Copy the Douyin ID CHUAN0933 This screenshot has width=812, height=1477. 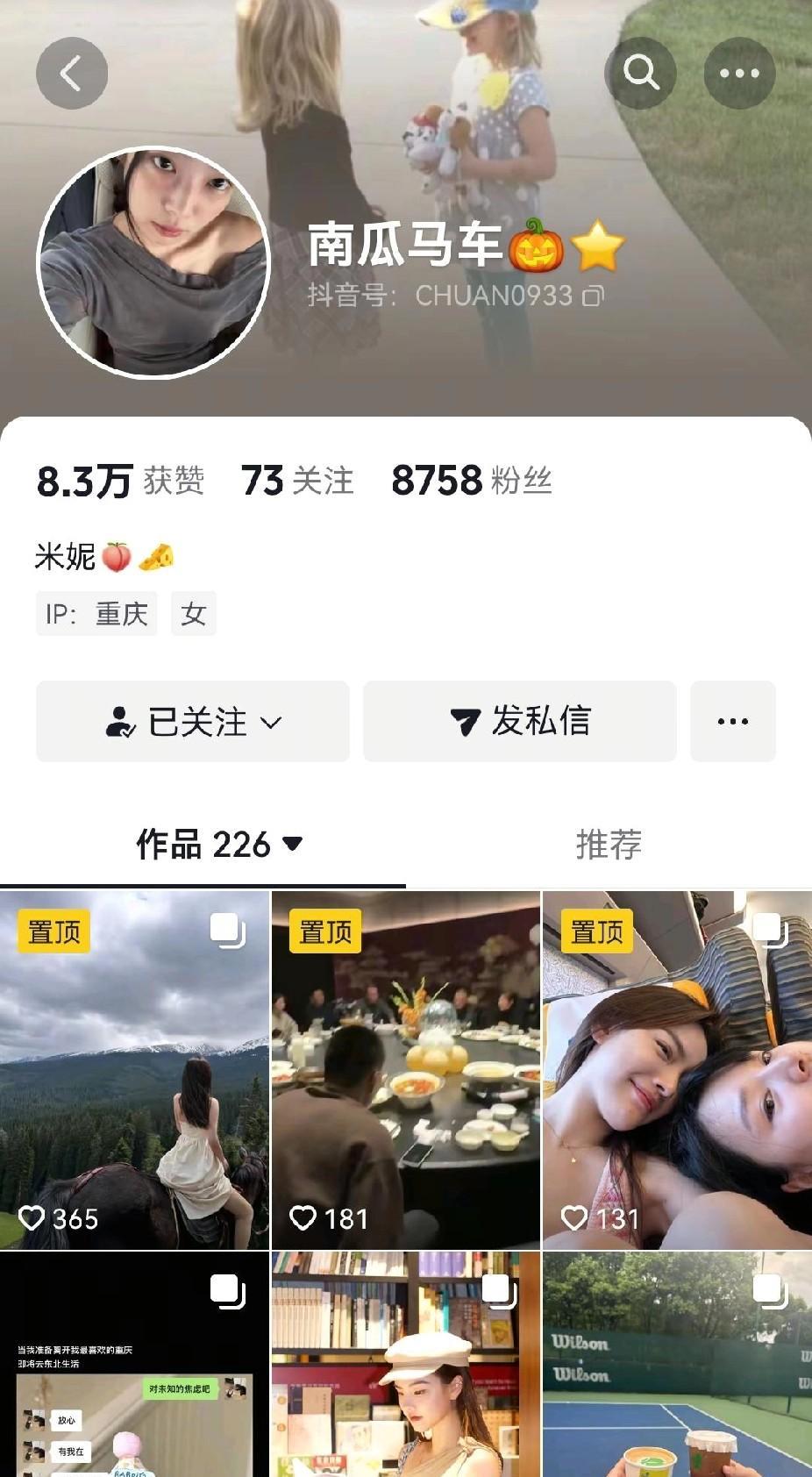coord(594,296)
